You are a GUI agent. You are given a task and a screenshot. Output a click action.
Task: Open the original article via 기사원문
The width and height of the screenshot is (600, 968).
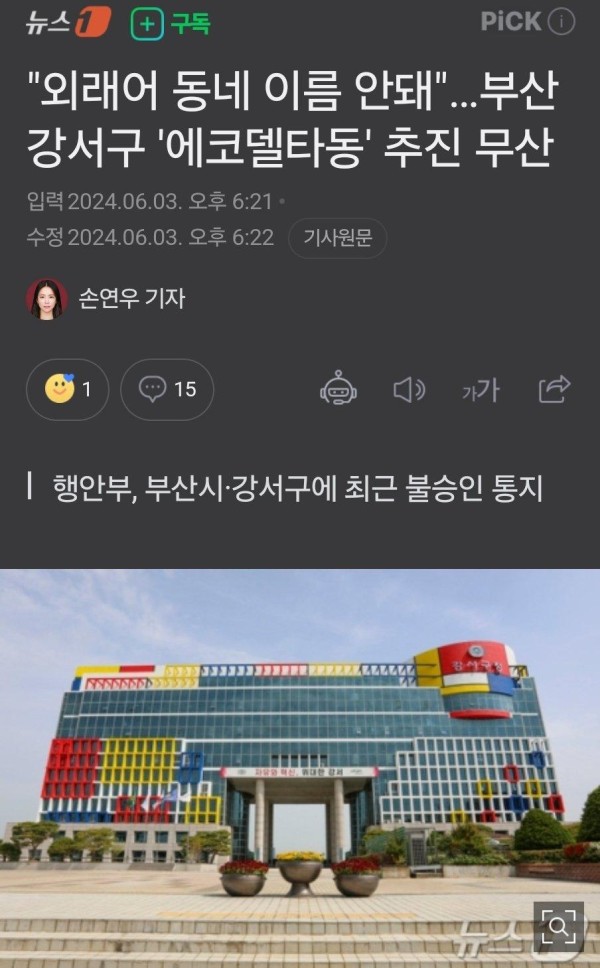(337, 238)
